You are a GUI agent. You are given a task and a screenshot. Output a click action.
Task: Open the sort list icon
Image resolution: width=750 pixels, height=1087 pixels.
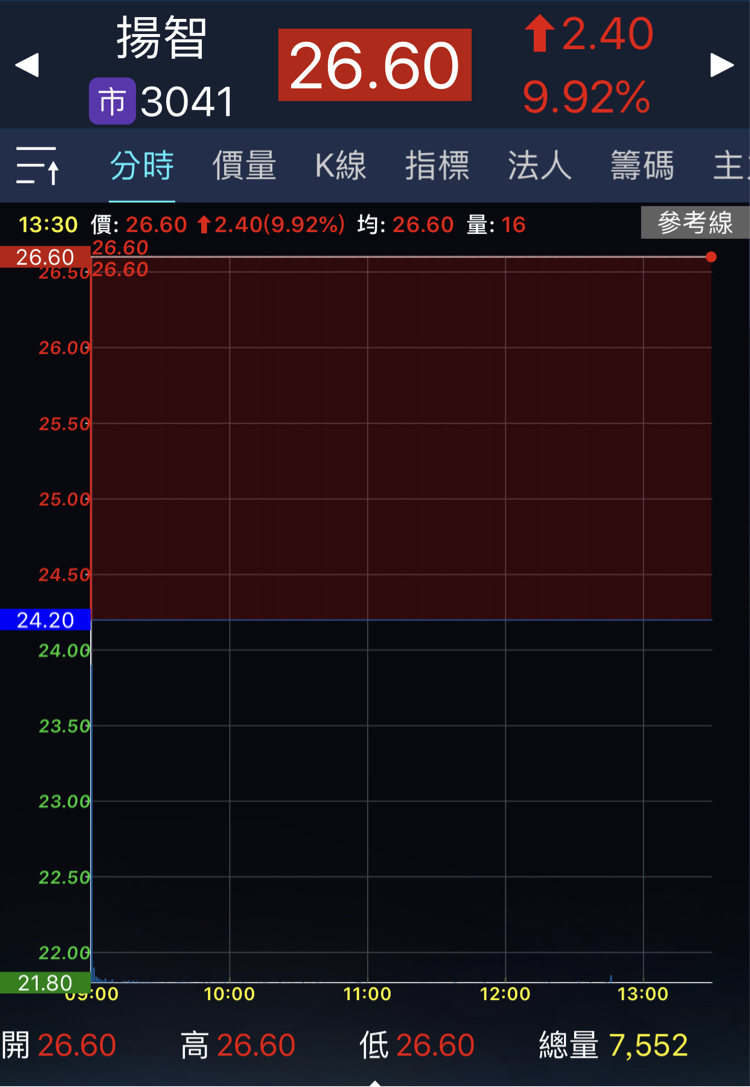[38, 165]
